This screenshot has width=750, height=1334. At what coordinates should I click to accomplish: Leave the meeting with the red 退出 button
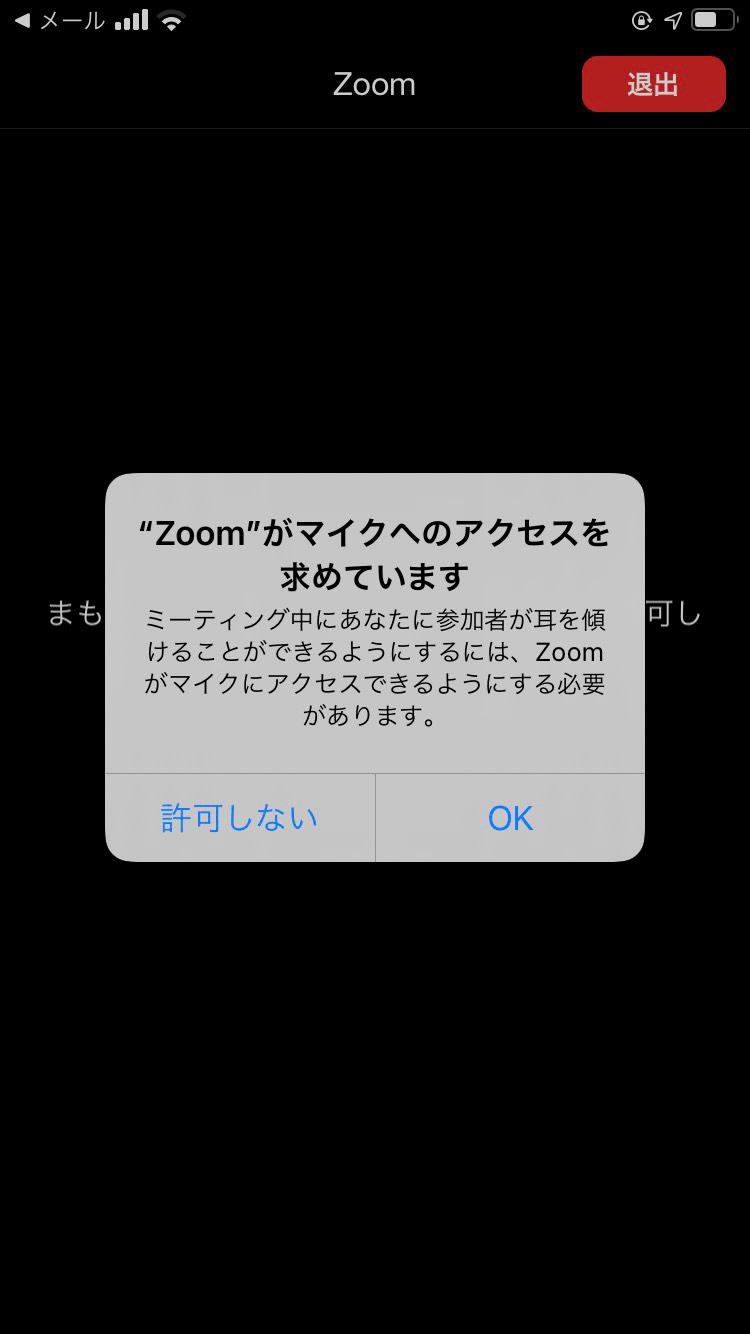pos(653,84)
